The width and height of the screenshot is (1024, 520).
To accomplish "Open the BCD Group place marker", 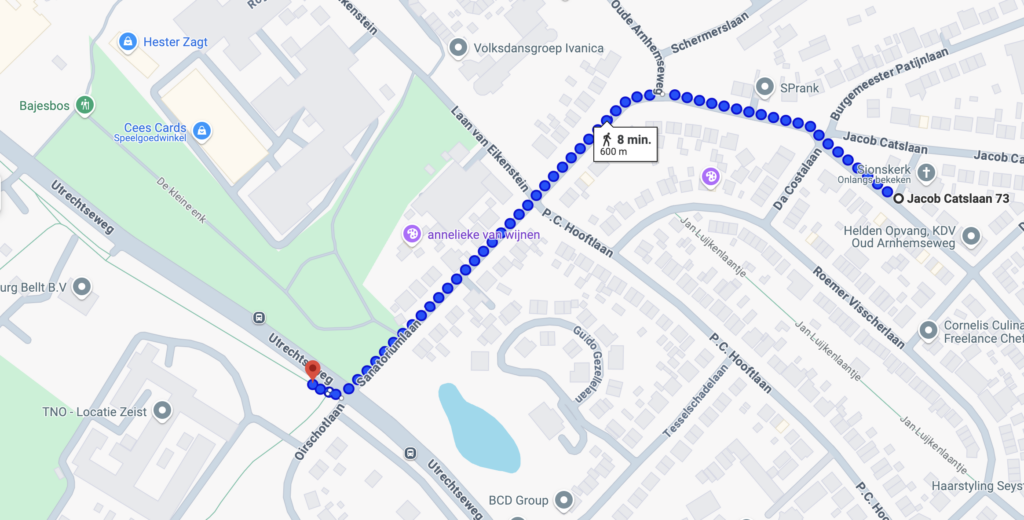I will click(564, 499).
